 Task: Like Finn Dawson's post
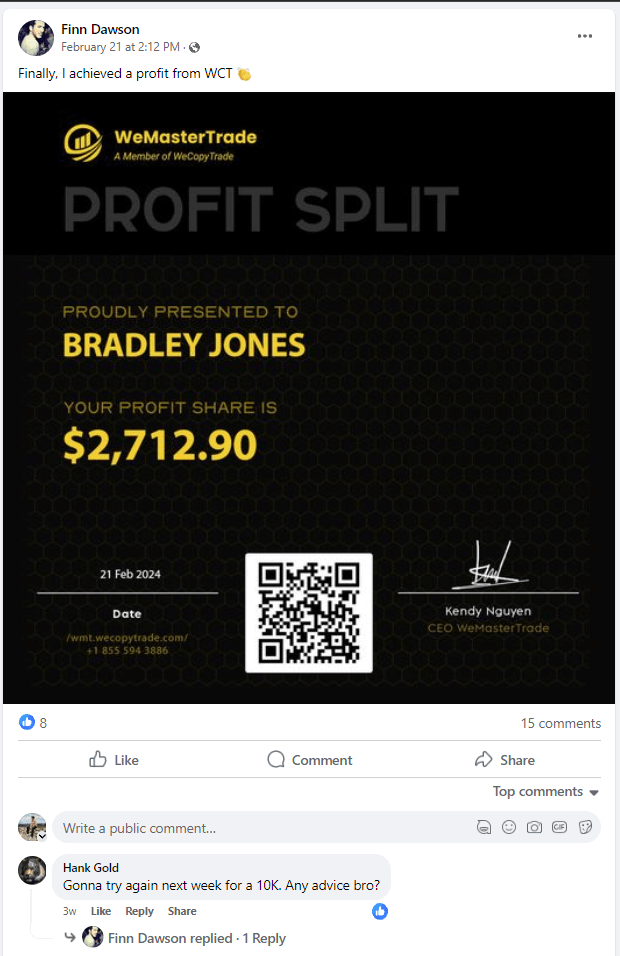coord(114,760)
